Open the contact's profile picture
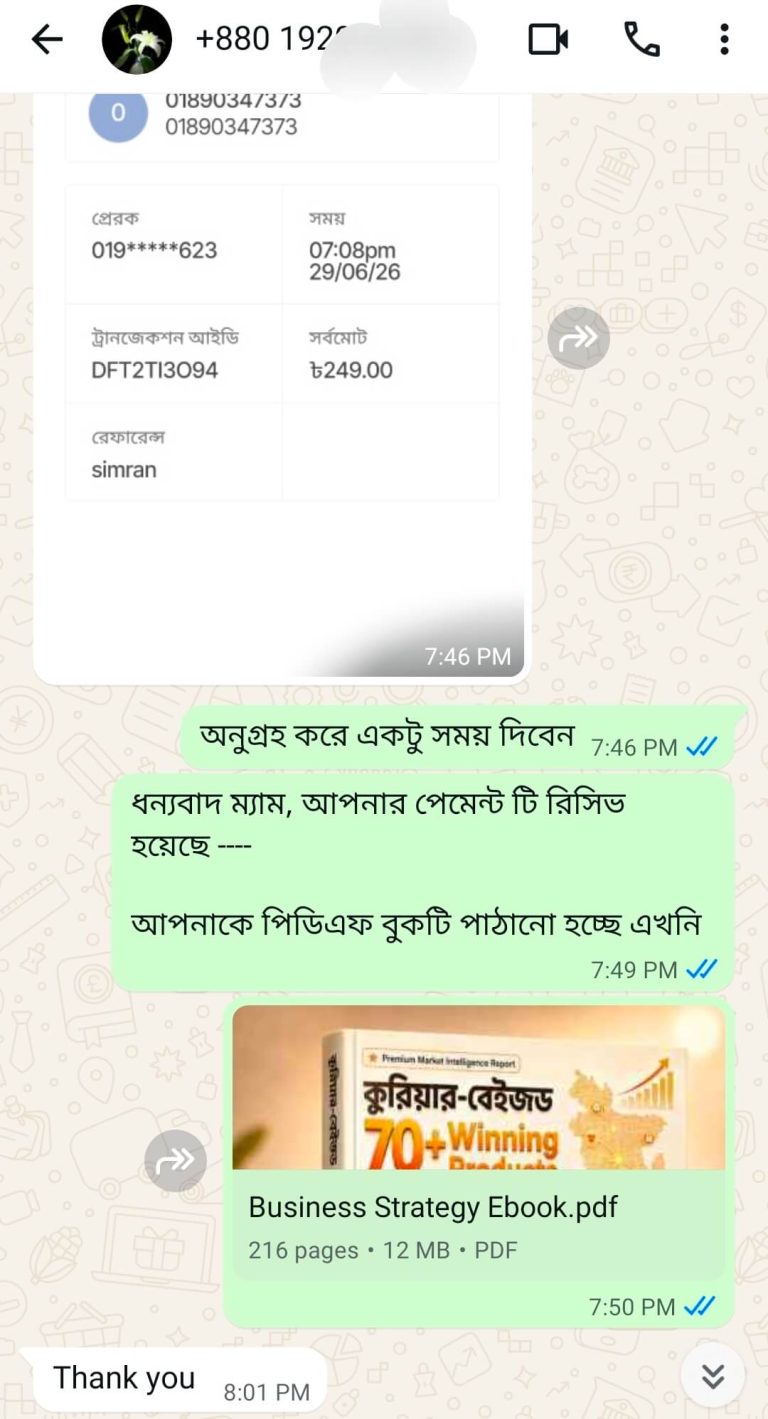This screenshot has width=768, height=1419. (137, 40)
